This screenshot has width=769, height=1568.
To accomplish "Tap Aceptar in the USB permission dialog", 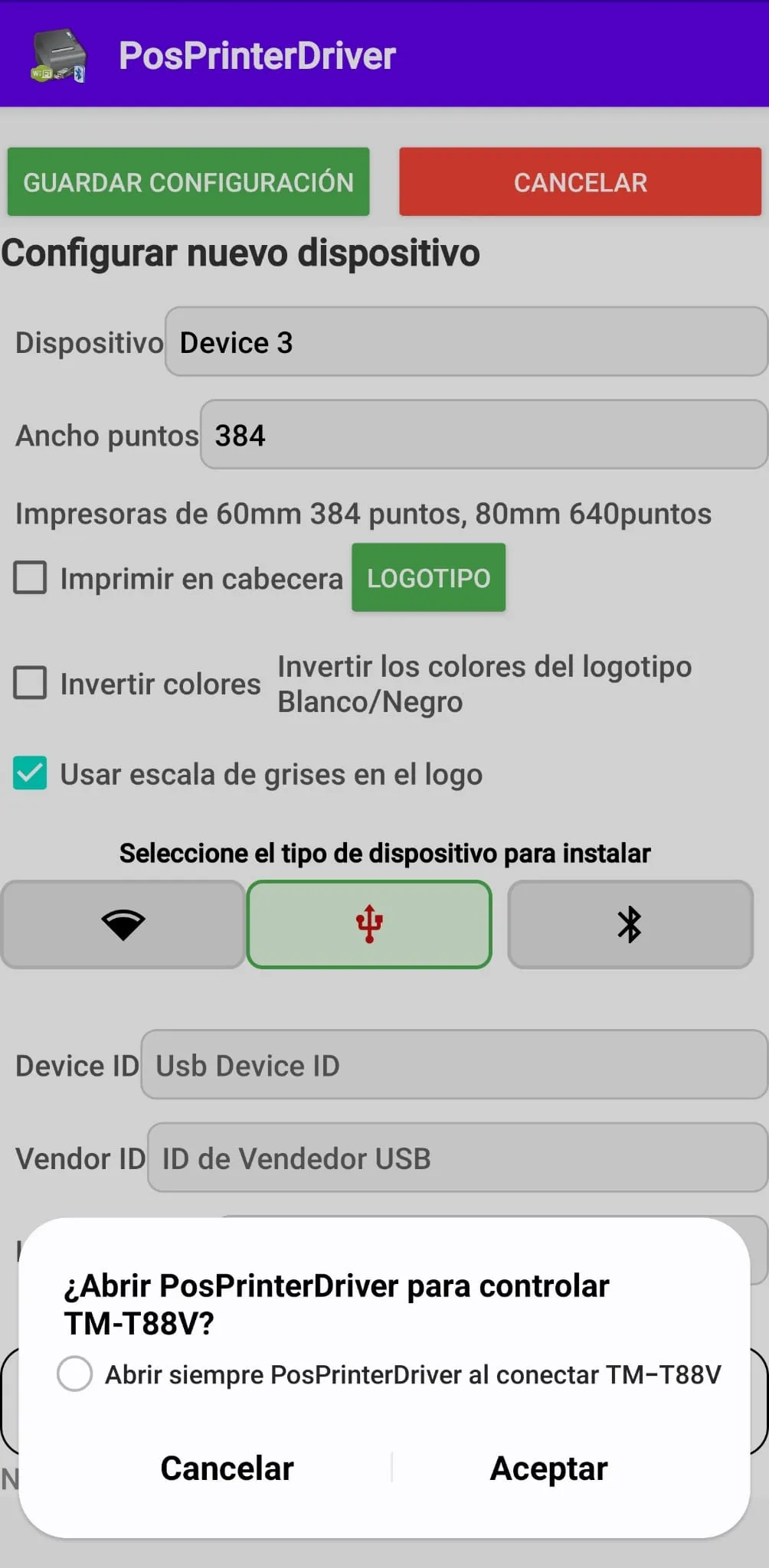I will 548,1468.
